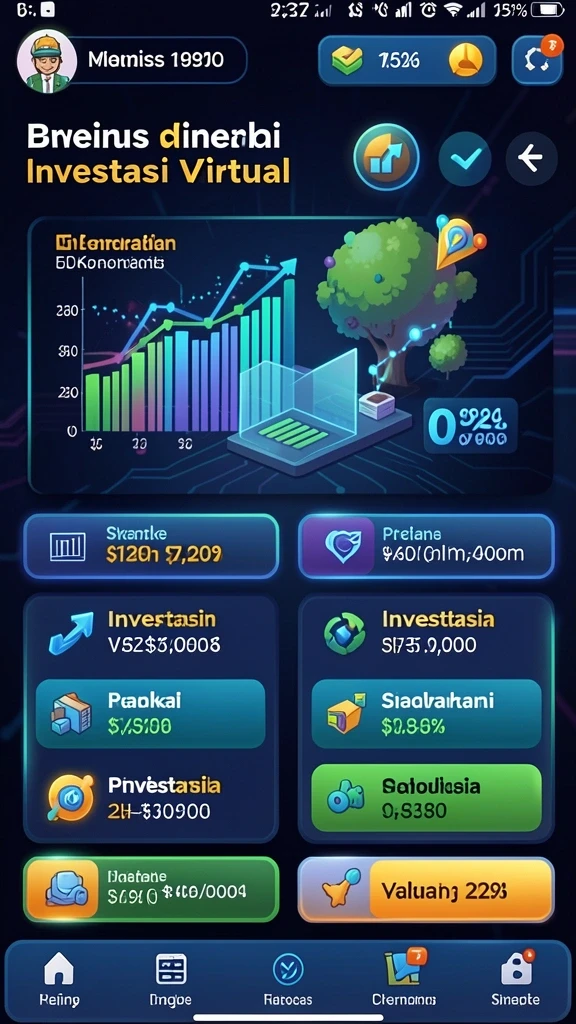The height and width of the screenshot is (1024, 576).
Task: Tap the yellow Valuahj 2298 button
Action: (x=426, y=889)
